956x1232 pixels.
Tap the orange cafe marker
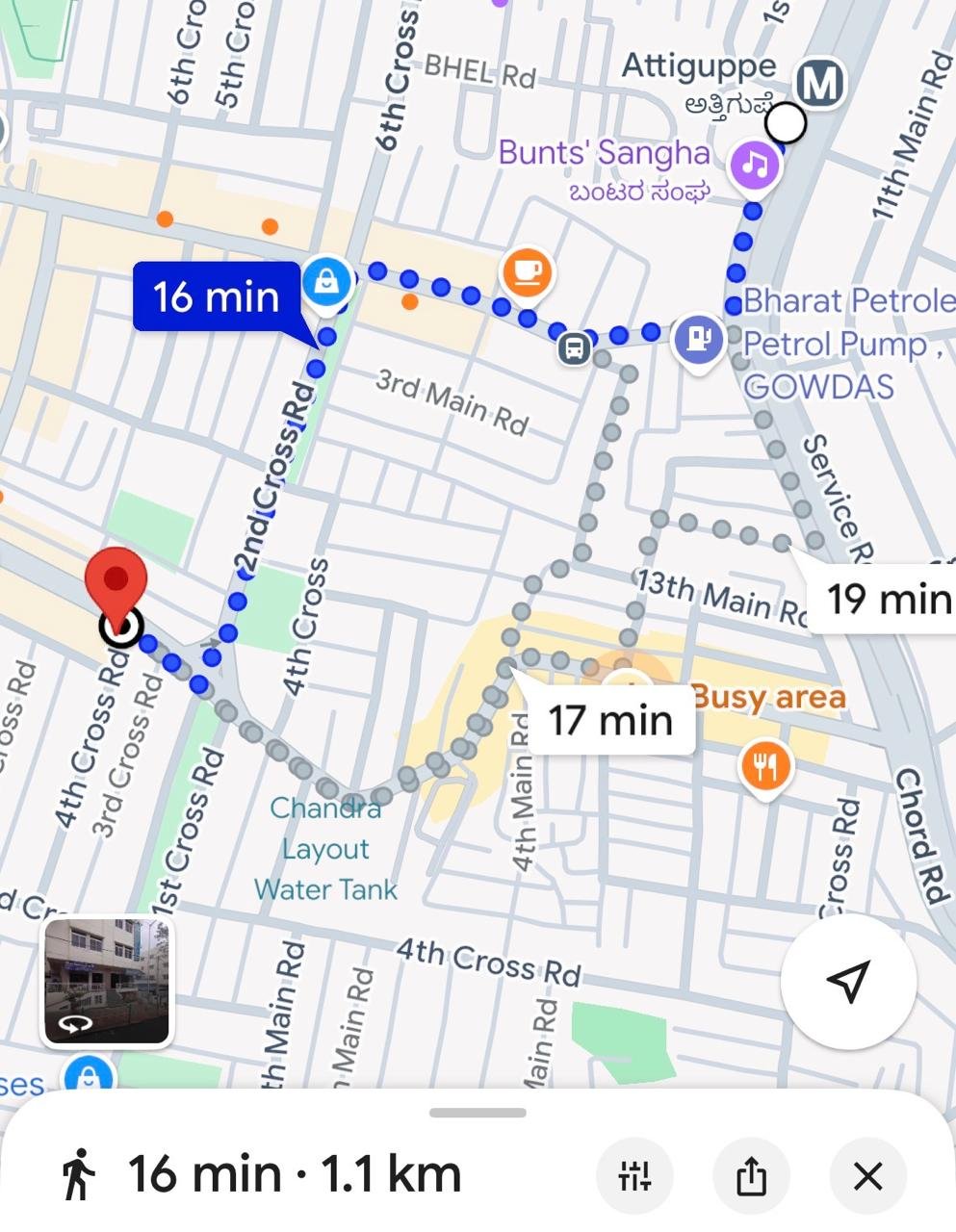click(x=527, y=272)
